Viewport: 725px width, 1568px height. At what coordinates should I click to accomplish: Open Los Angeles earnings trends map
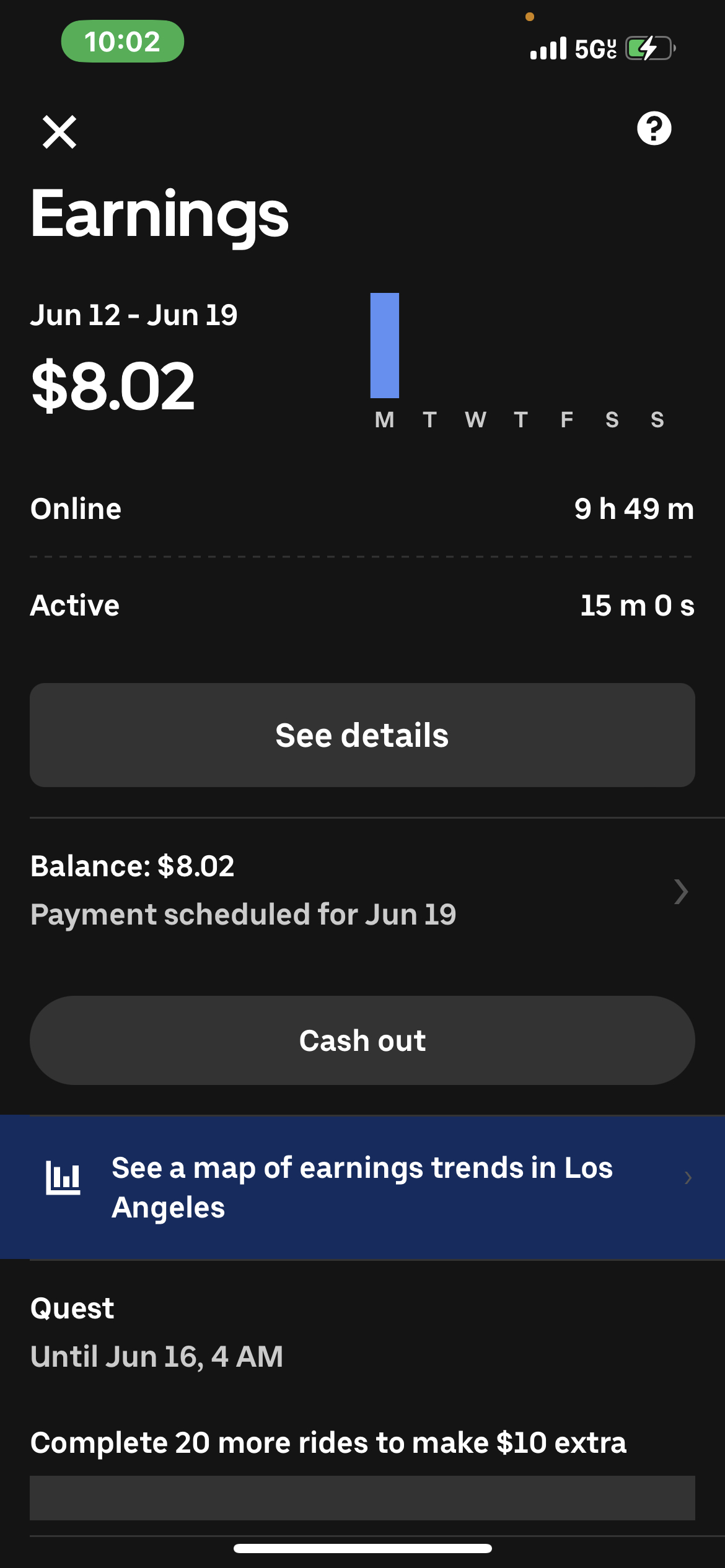362,1187
